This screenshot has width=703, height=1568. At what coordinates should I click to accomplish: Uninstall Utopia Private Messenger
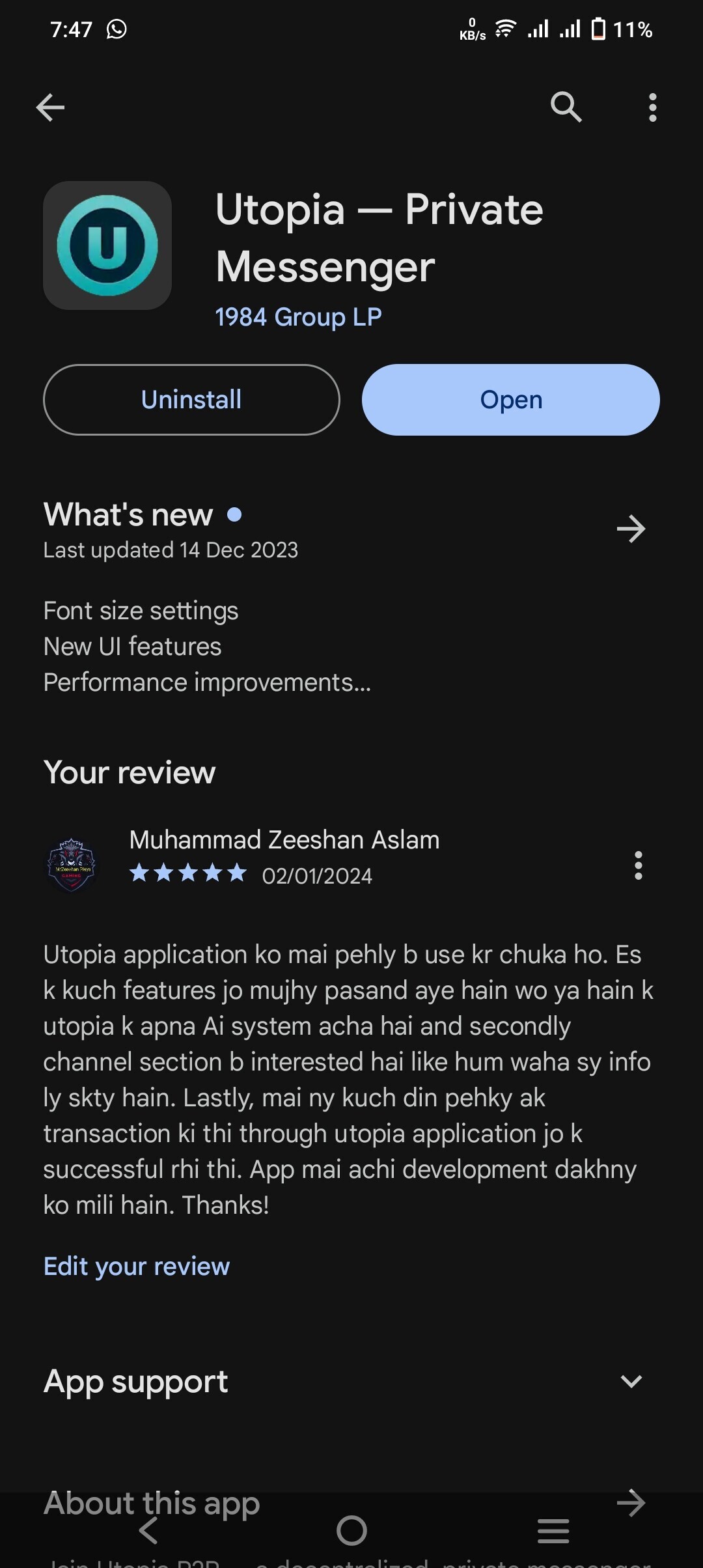[x=191, y=400]
